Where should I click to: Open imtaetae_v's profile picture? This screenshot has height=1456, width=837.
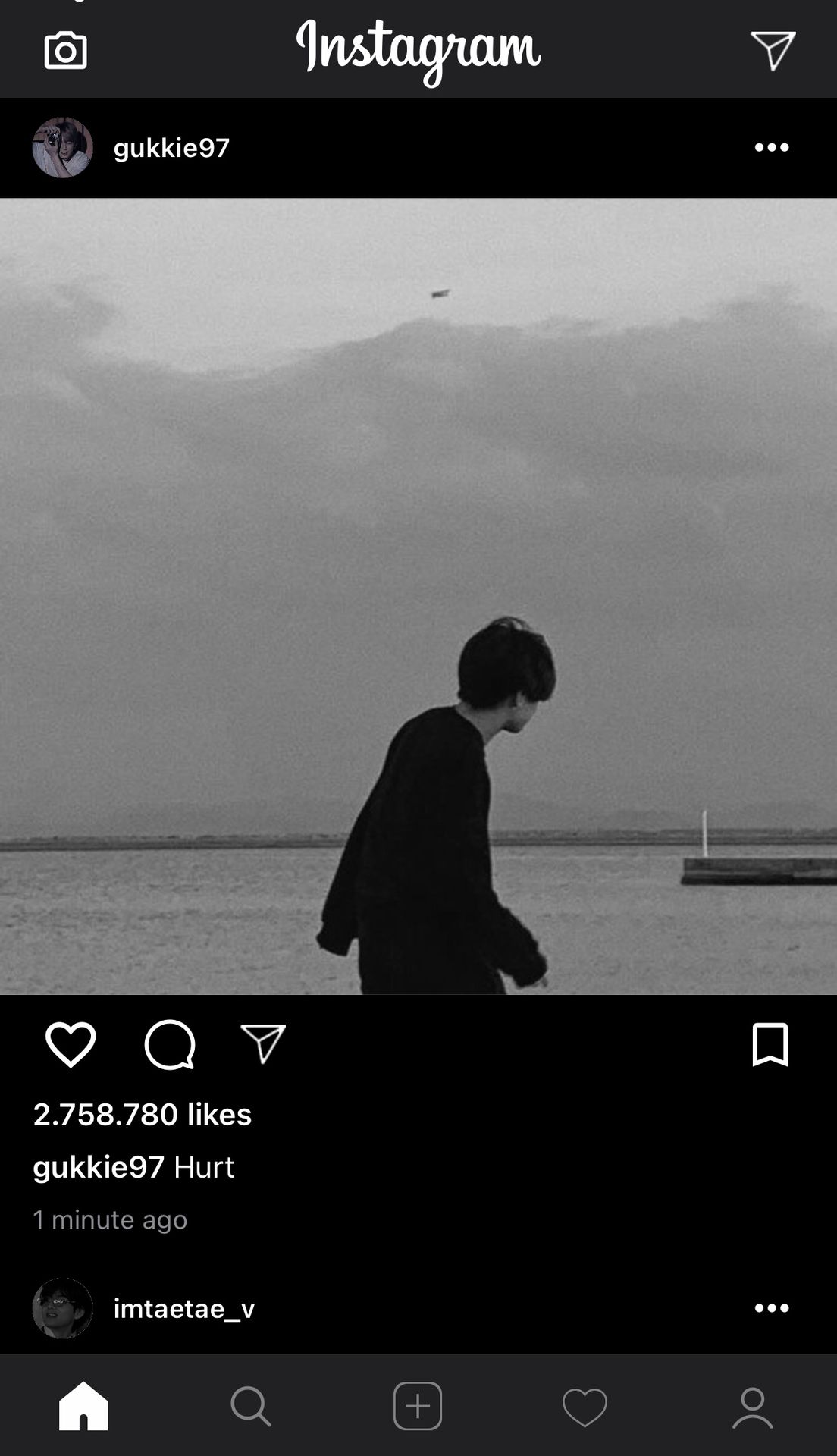coord(63,1307)
